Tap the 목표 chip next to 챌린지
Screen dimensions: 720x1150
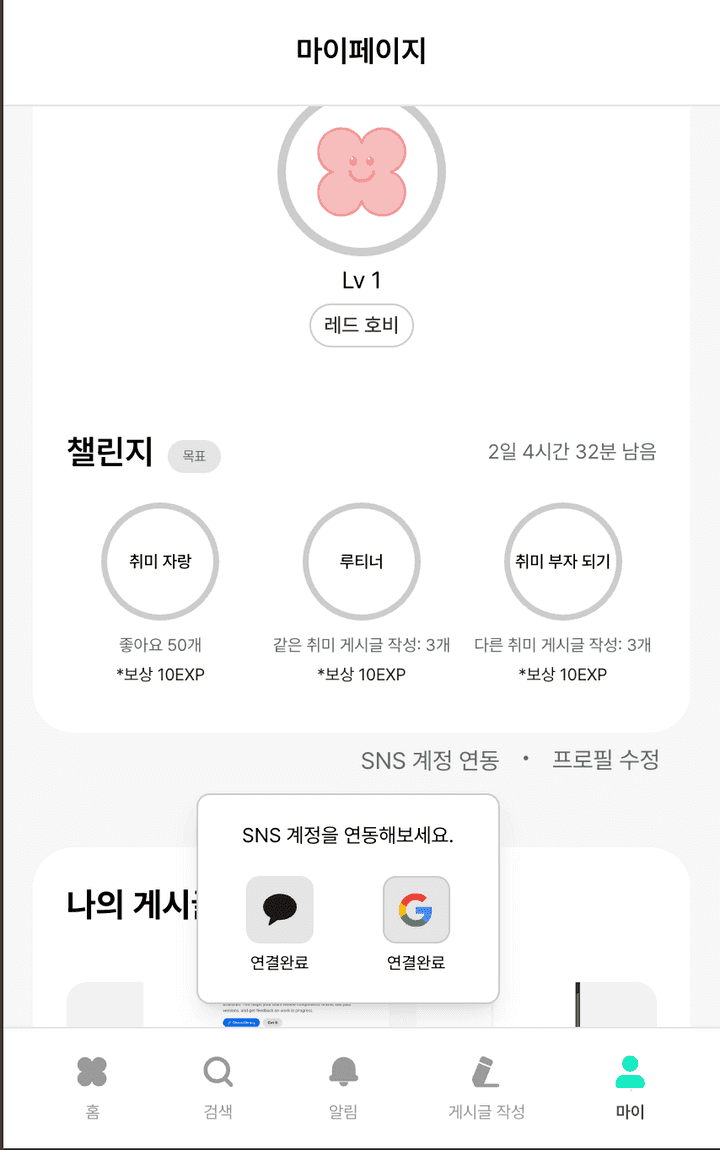click(x=194, y=456)
